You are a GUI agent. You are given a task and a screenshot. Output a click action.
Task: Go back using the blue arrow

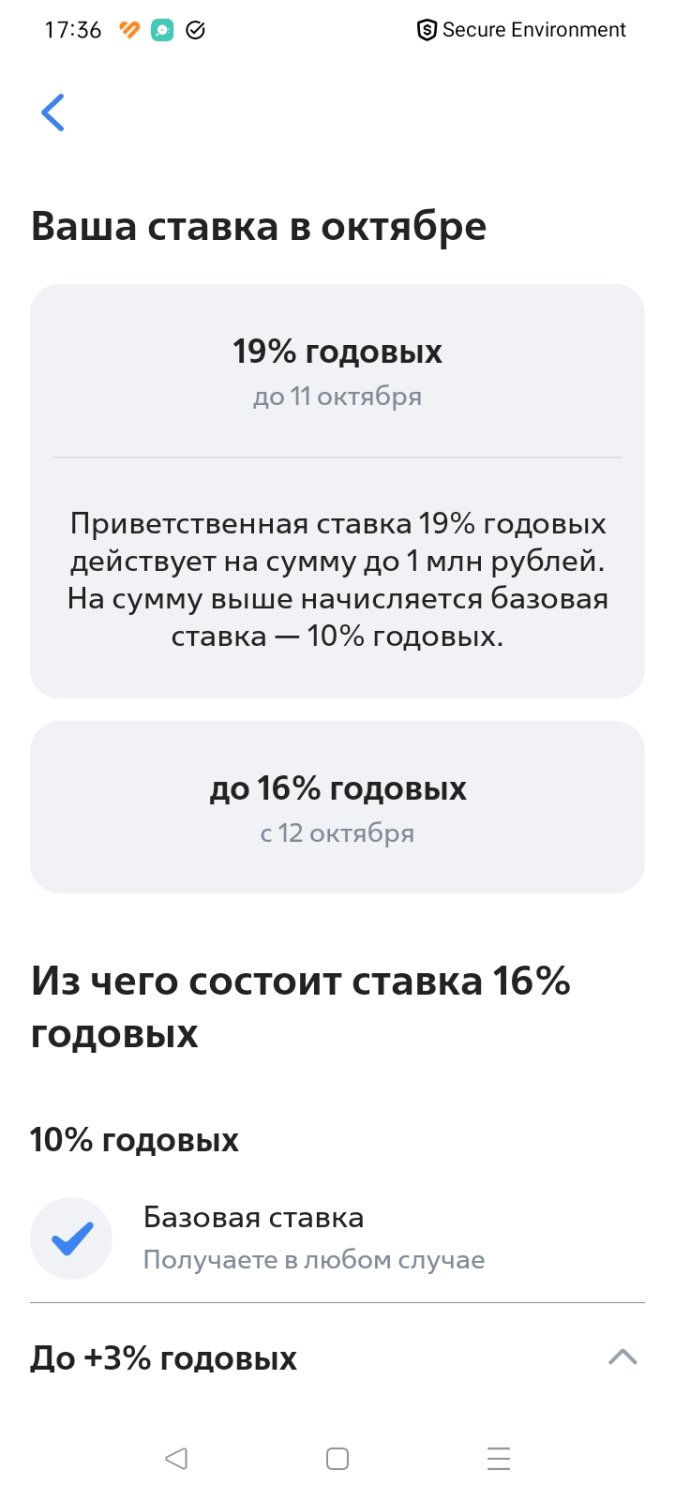coord(52,113)
